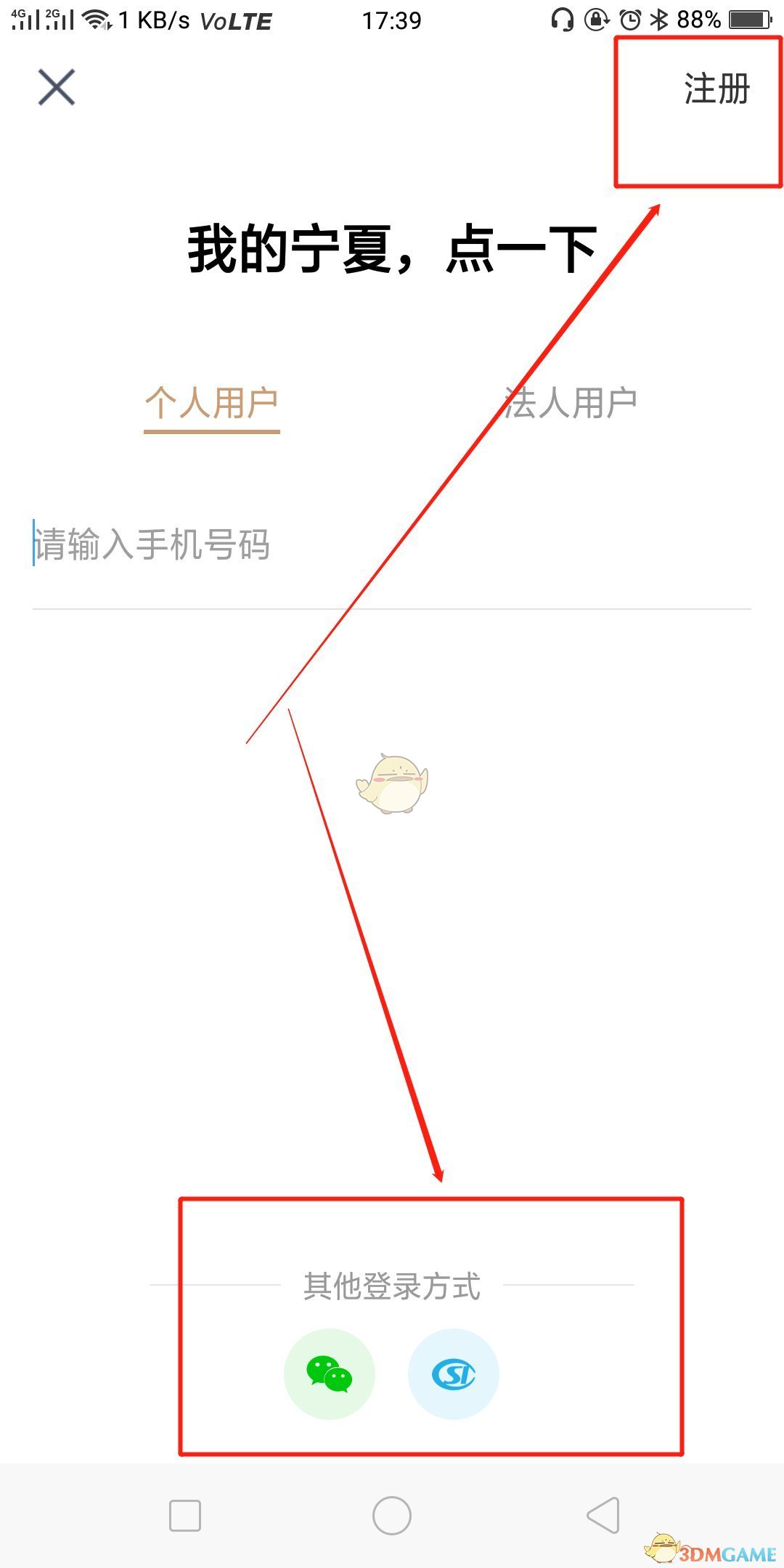The image size is (784, 1568).
Task: Switch to the 法人用户 tab
Action: tap(571, 404)
